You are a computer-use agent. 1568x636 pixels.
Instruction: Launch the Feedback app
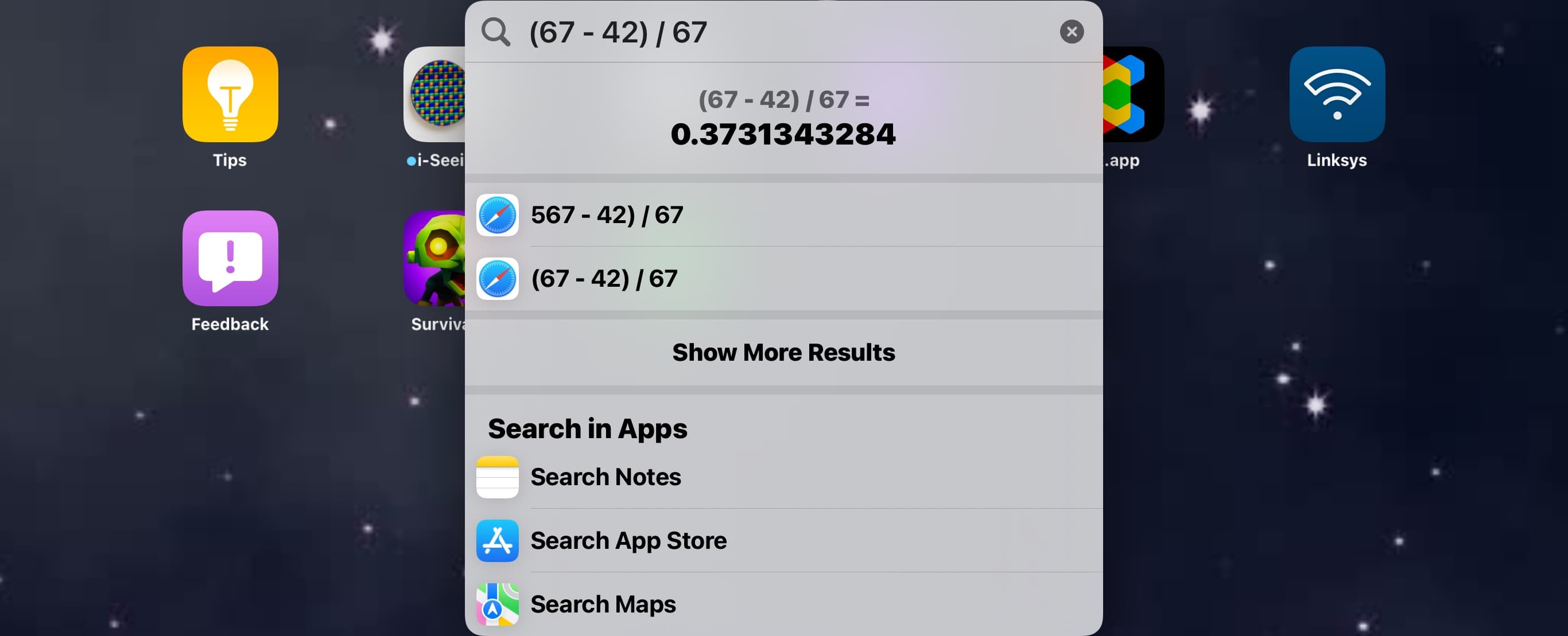tap(230, 259)
